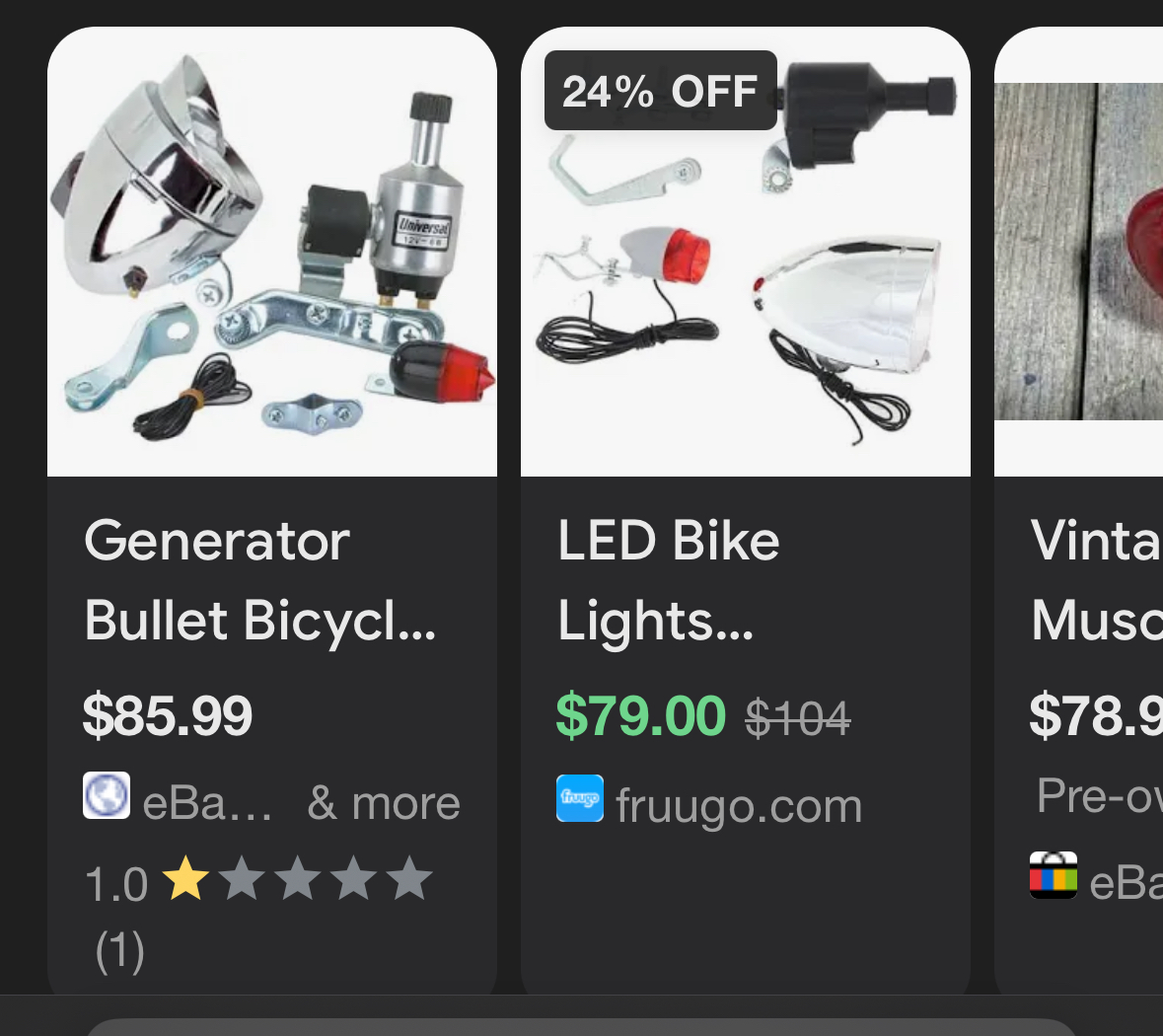The height and width of the screenshot is (1036, 1163).
Task: Tap '& more' sellers on Generator Bullet card
Action: coord(384,803)
